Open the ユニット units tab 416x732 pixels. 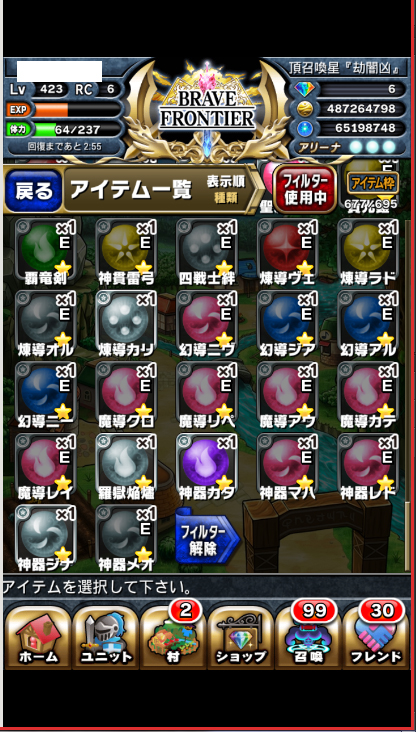pyautogui.click(x=106, y=637)
